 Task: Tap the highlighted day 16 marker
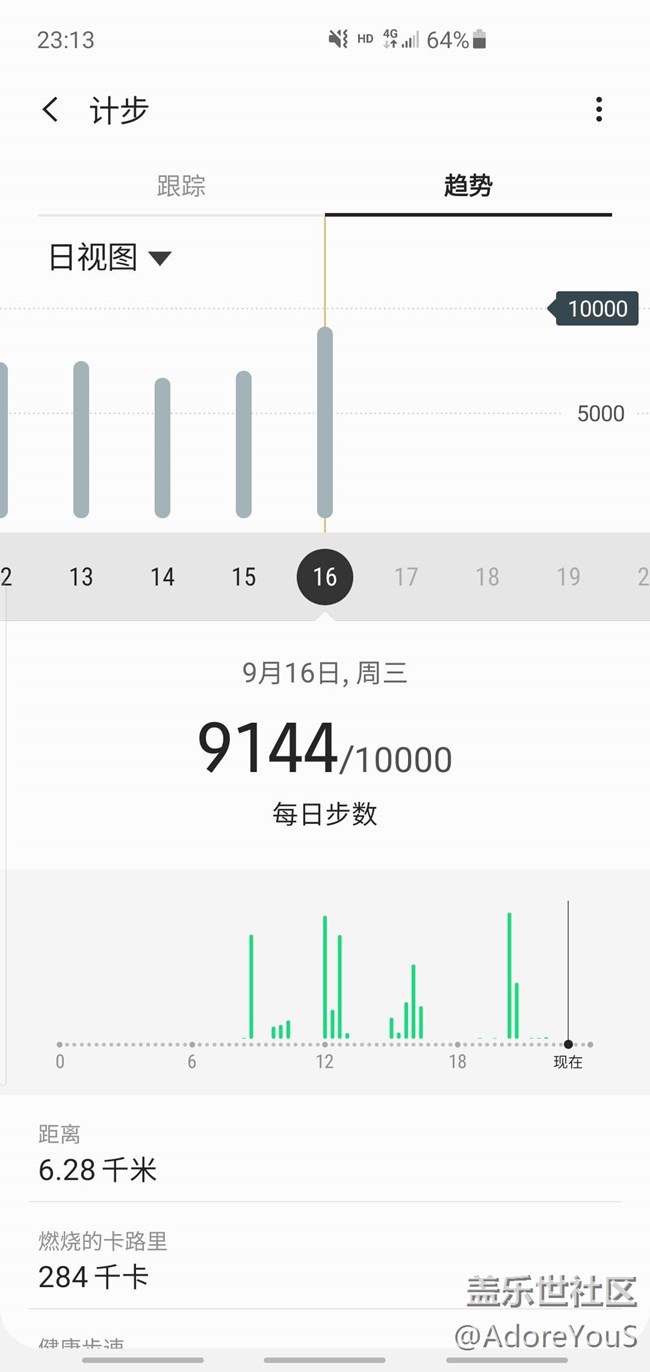325,577
